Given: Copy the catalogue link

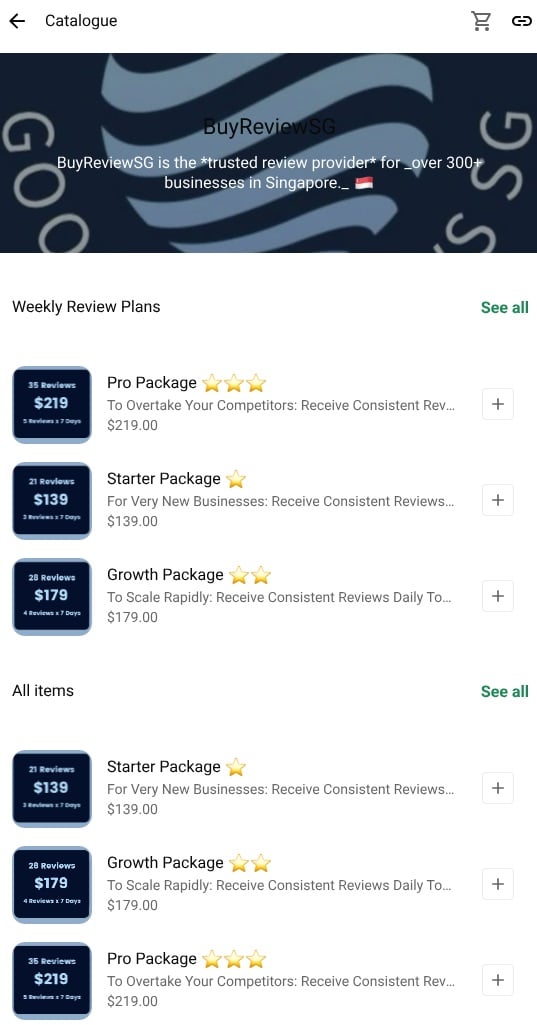Looking at the screenshot, I should (x=521, y=21).
